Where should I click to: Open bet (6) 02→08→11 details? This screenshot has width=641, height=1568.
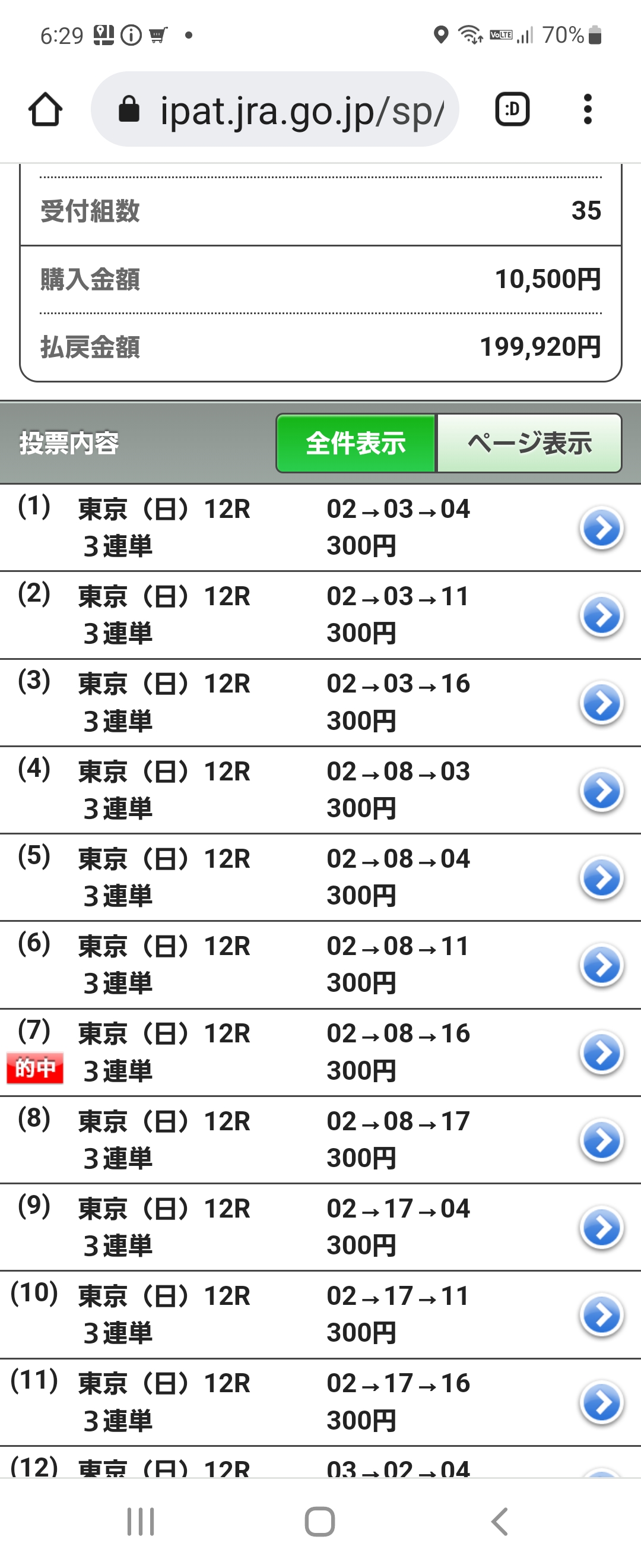tap(601, 965)
